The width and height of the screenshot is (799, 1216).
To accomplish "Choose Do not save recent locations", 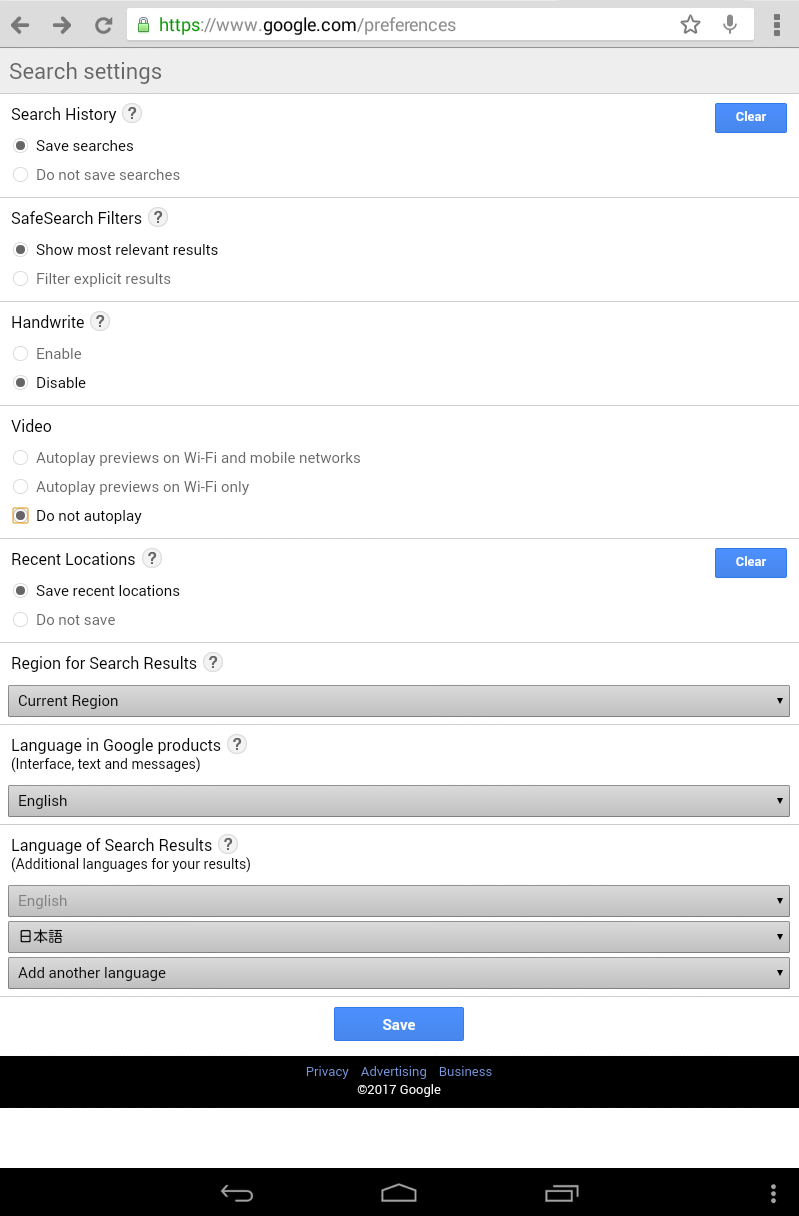I will pyautogui.click(x=21, y=620).
